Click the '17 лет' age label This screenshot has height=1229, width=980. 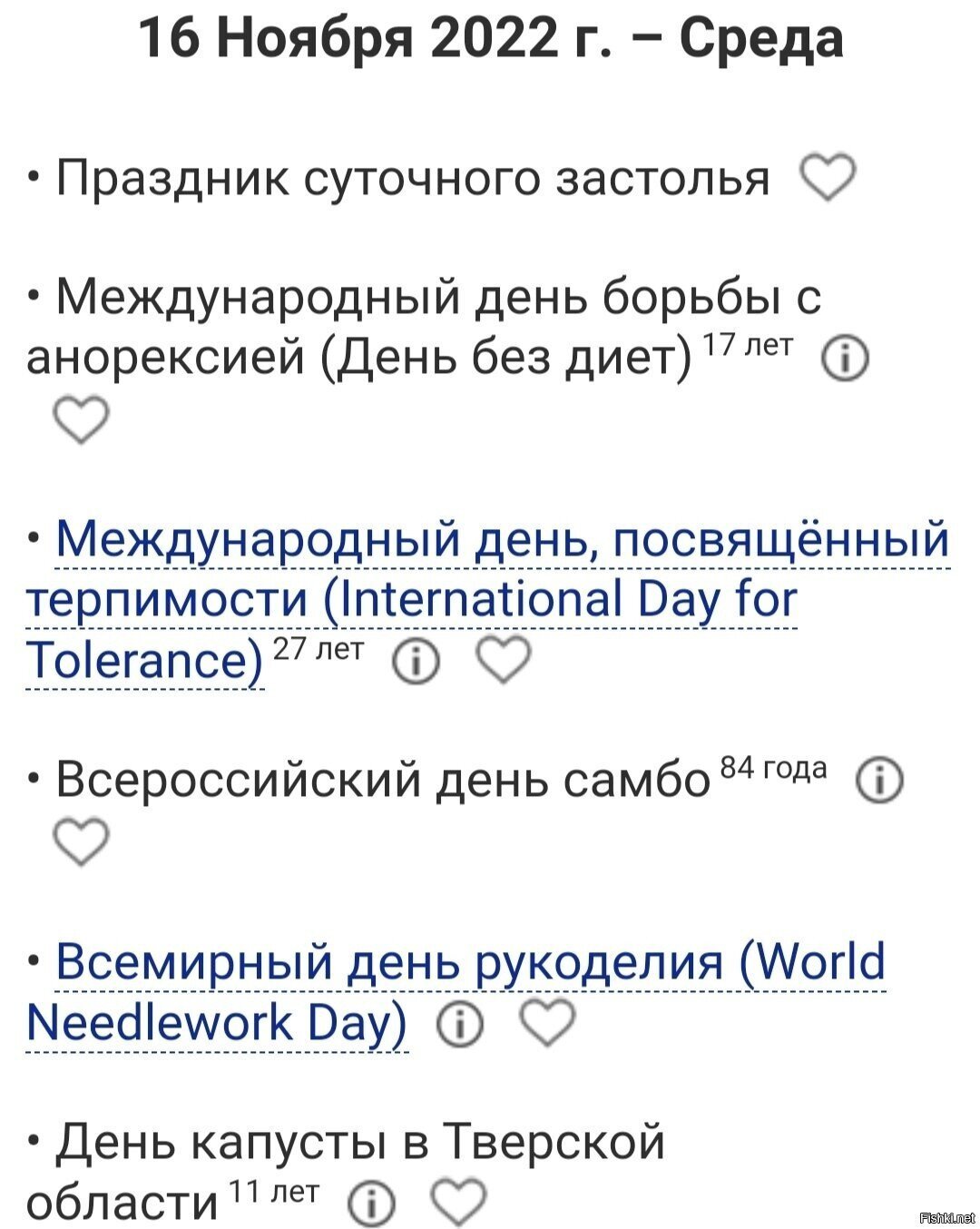coord(748,343)
